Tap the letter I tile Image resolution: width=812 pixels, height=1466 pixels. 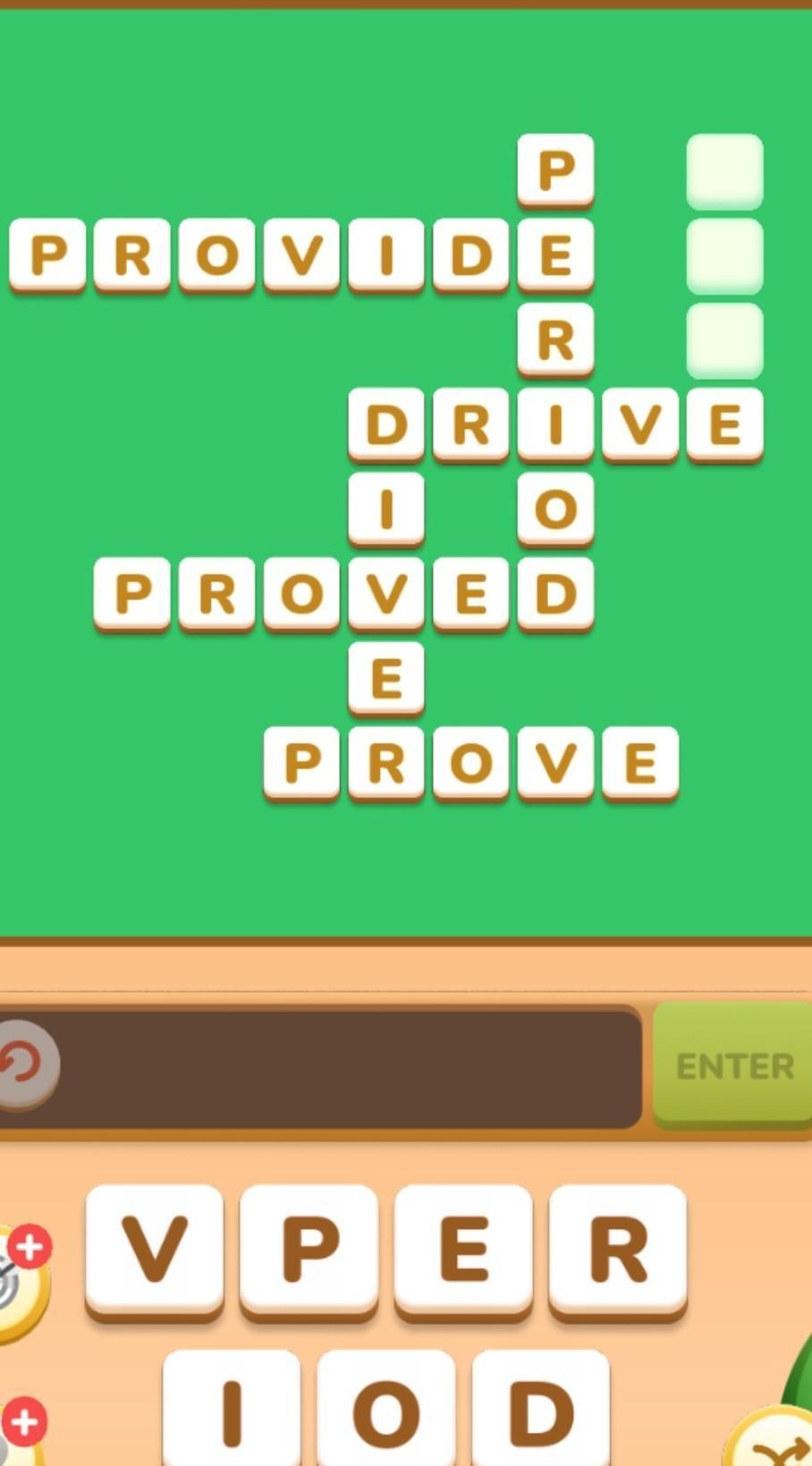coord(232,1409)
